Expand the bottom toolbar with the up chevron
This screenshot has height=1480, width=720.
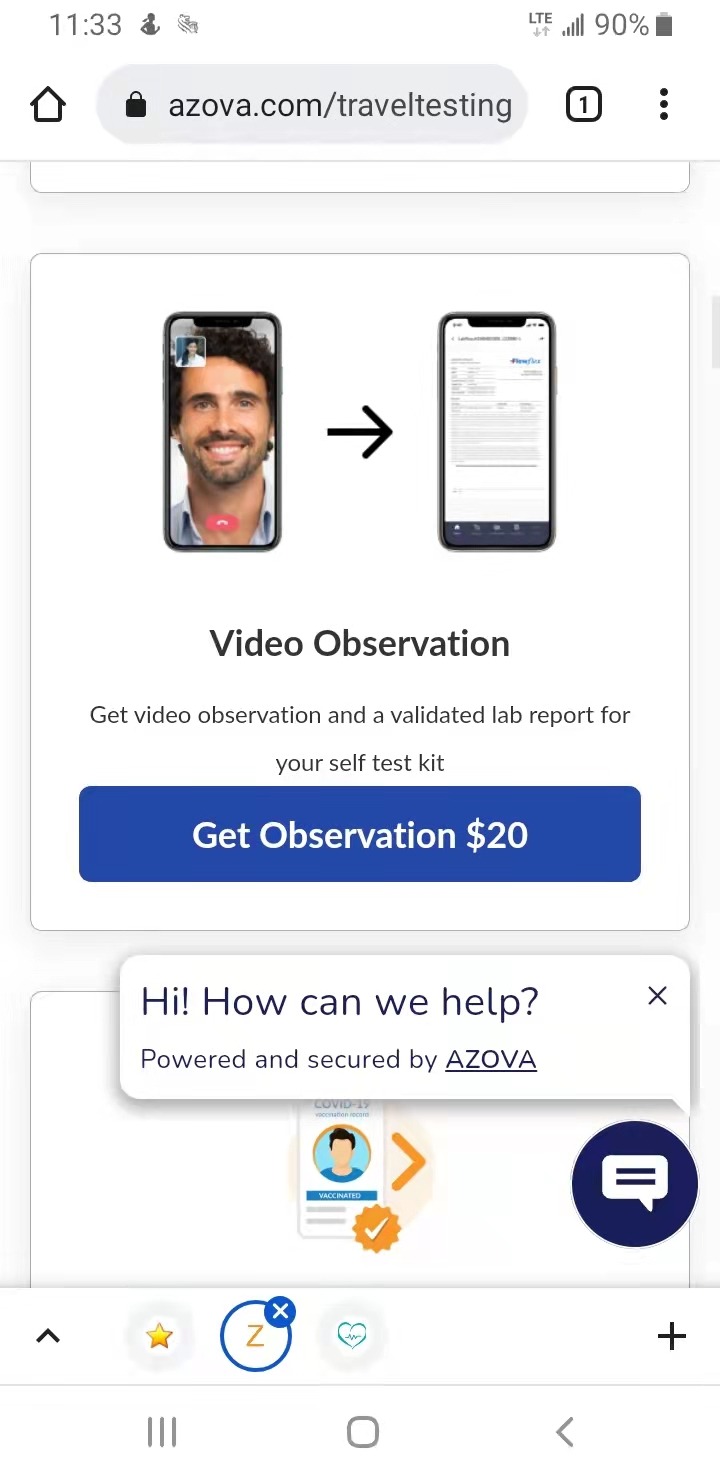(48, 1336)
